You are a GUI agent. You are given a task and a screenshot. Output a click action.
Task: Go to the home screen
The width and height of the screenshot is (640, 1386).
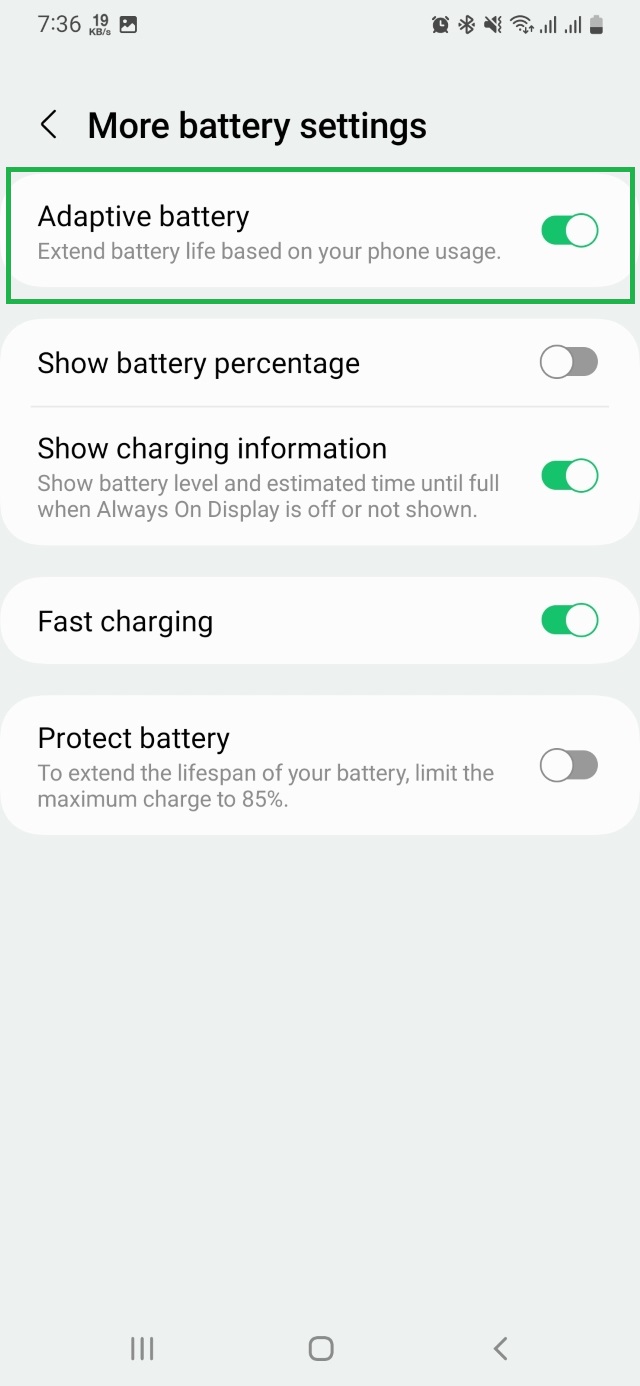click(320, 1349)
